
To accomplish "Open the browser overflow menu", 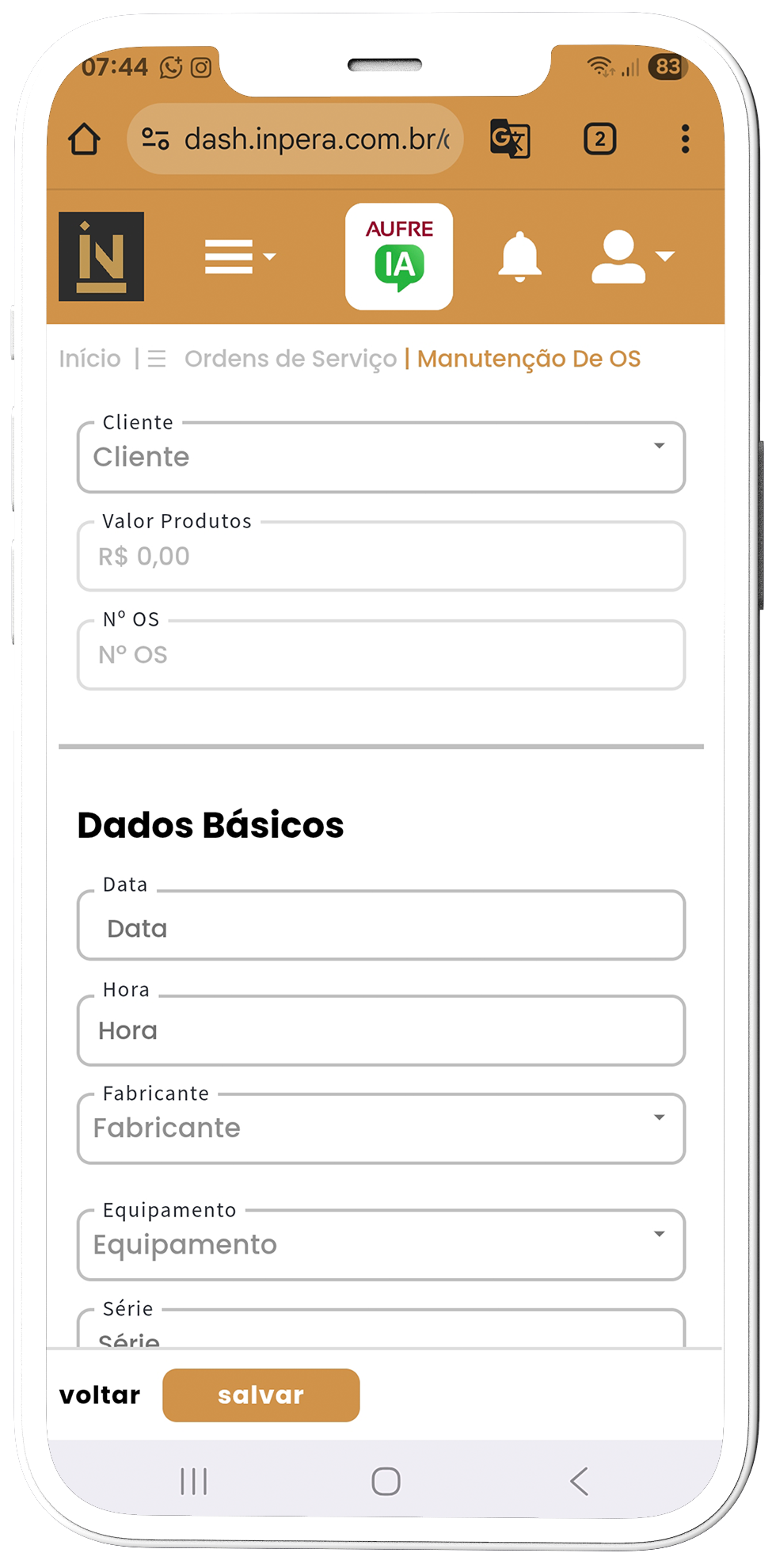I will (685, 139).
